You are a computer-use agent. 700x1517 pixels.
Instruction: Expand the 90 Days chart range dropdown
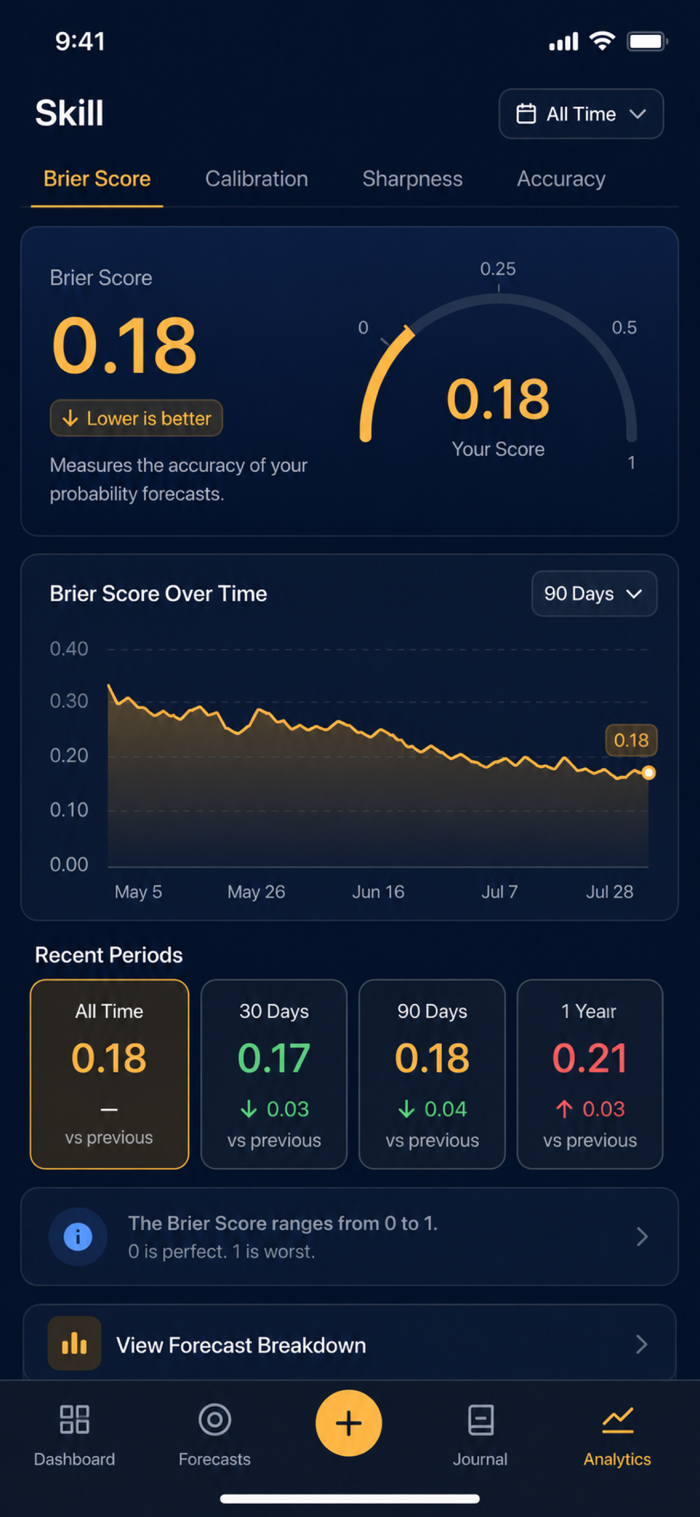(594, 594)
